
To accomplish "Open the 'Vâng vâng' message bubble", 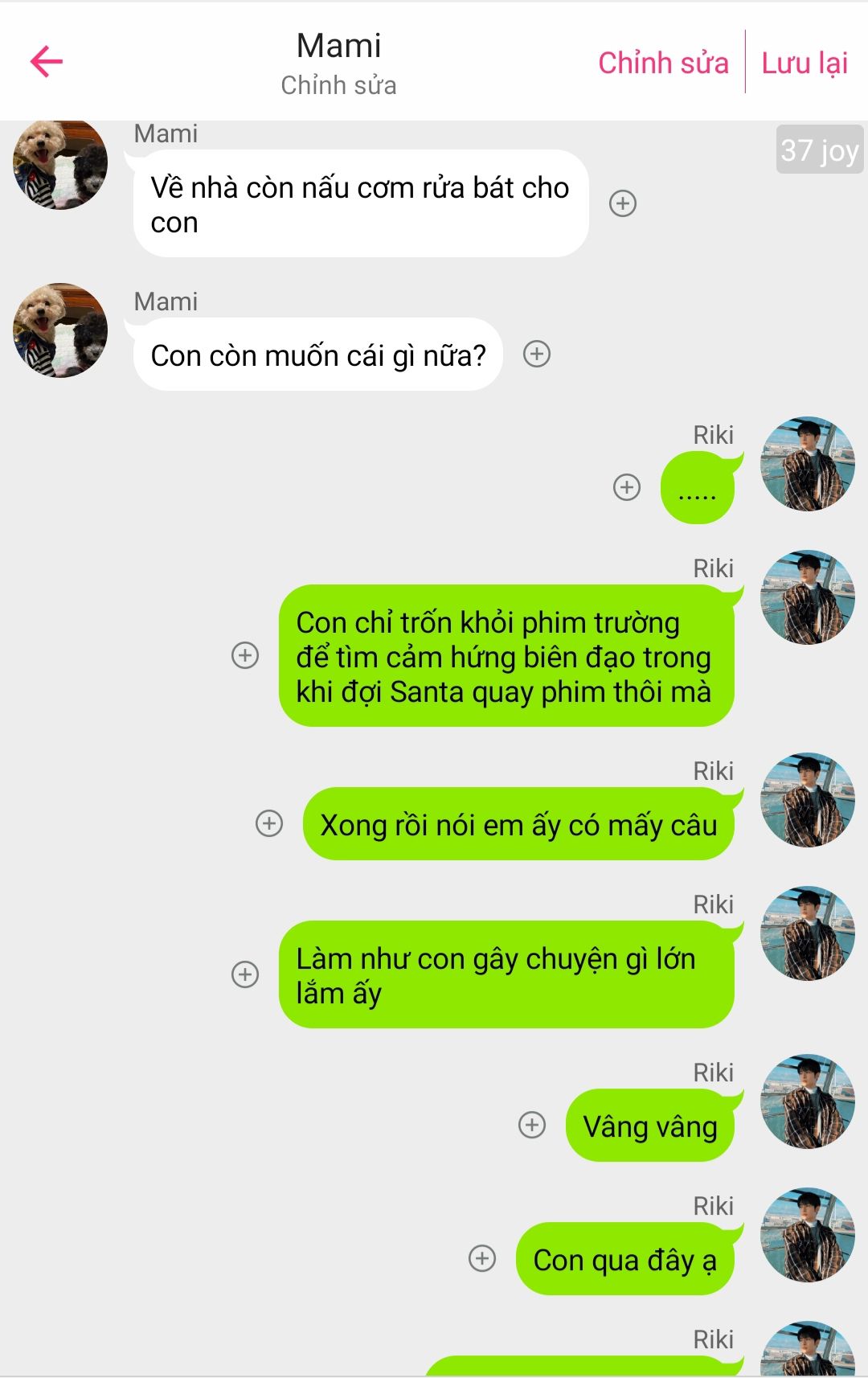I will [x=649, y=1126].
